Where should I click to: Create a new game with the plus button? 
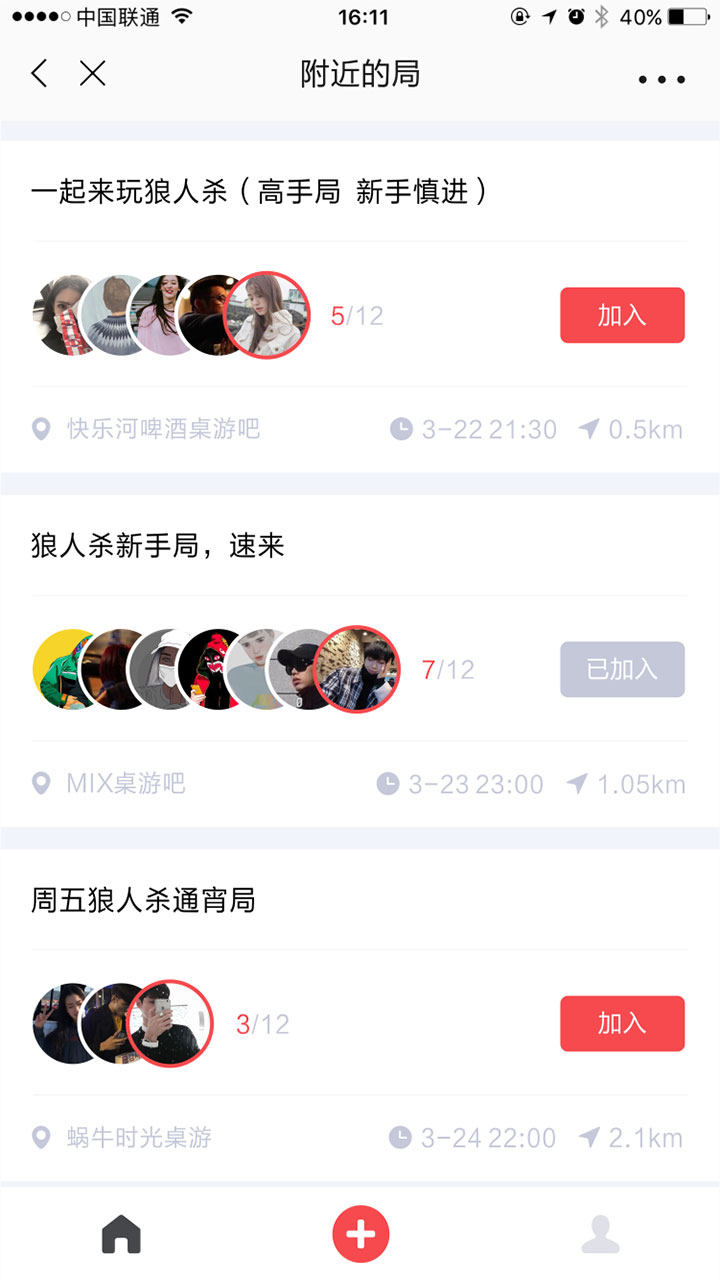(x=360, y=1235)
